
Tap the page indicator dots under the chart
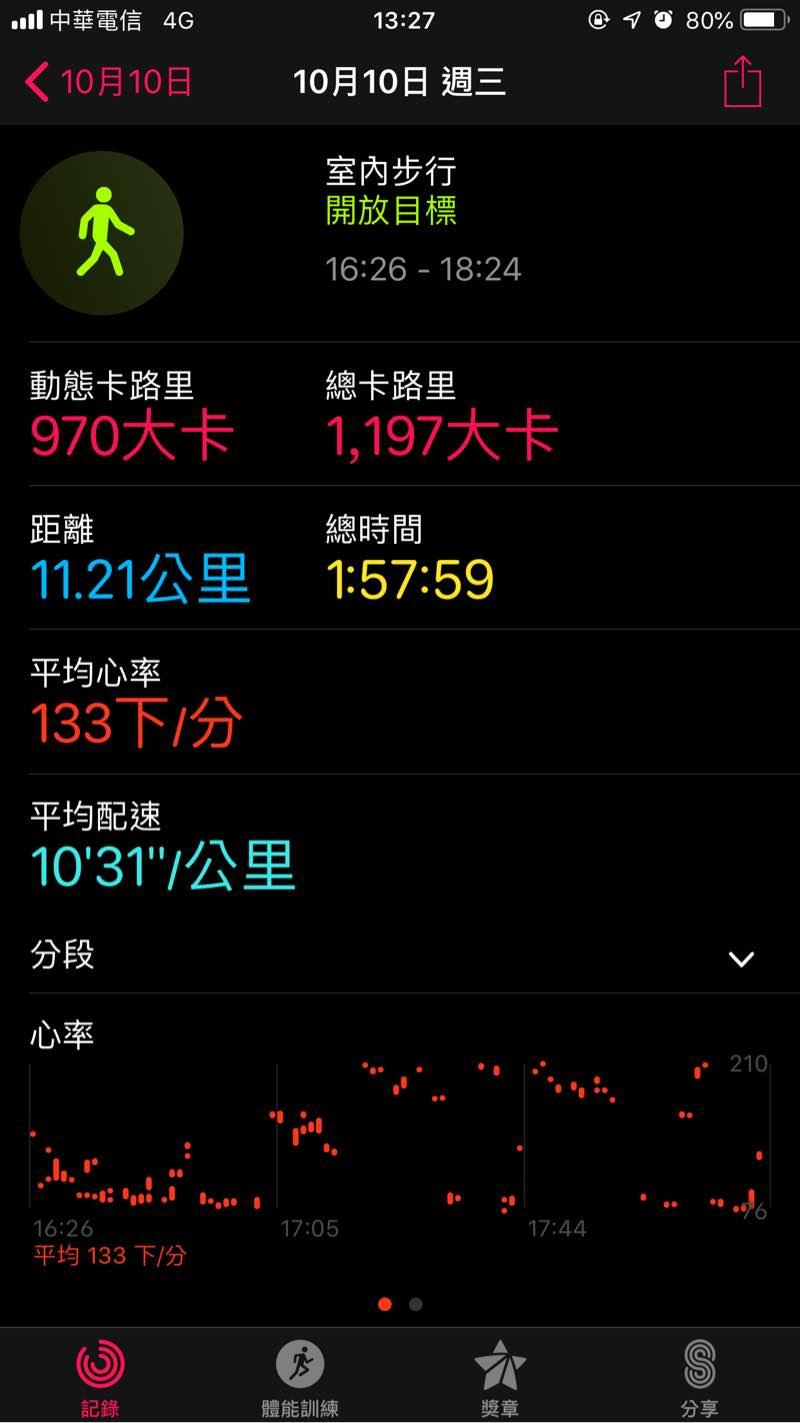click(x=400, y=1304)
